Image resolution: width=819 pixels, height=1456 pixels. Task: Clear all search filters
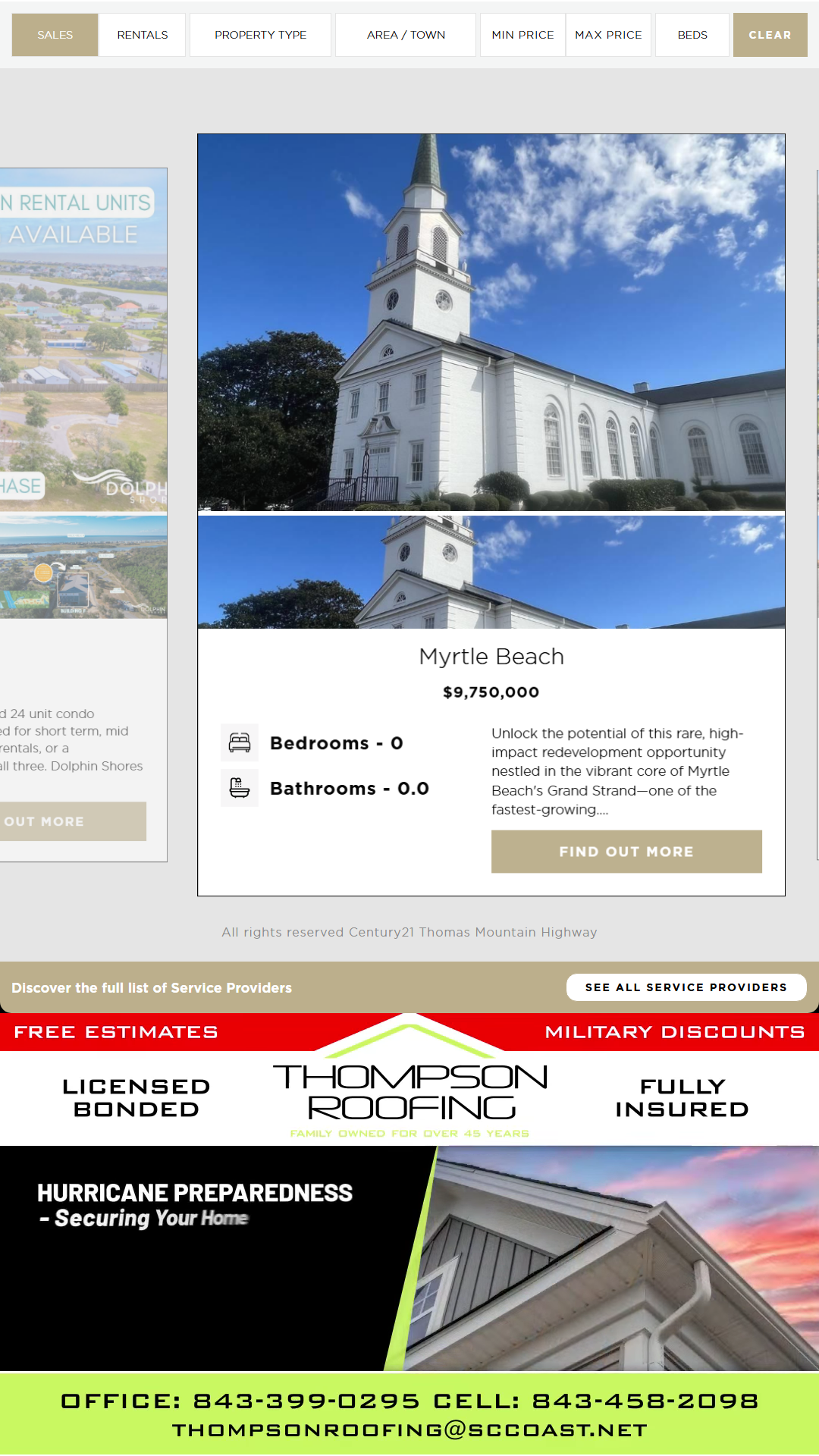[x=770, y=35]
